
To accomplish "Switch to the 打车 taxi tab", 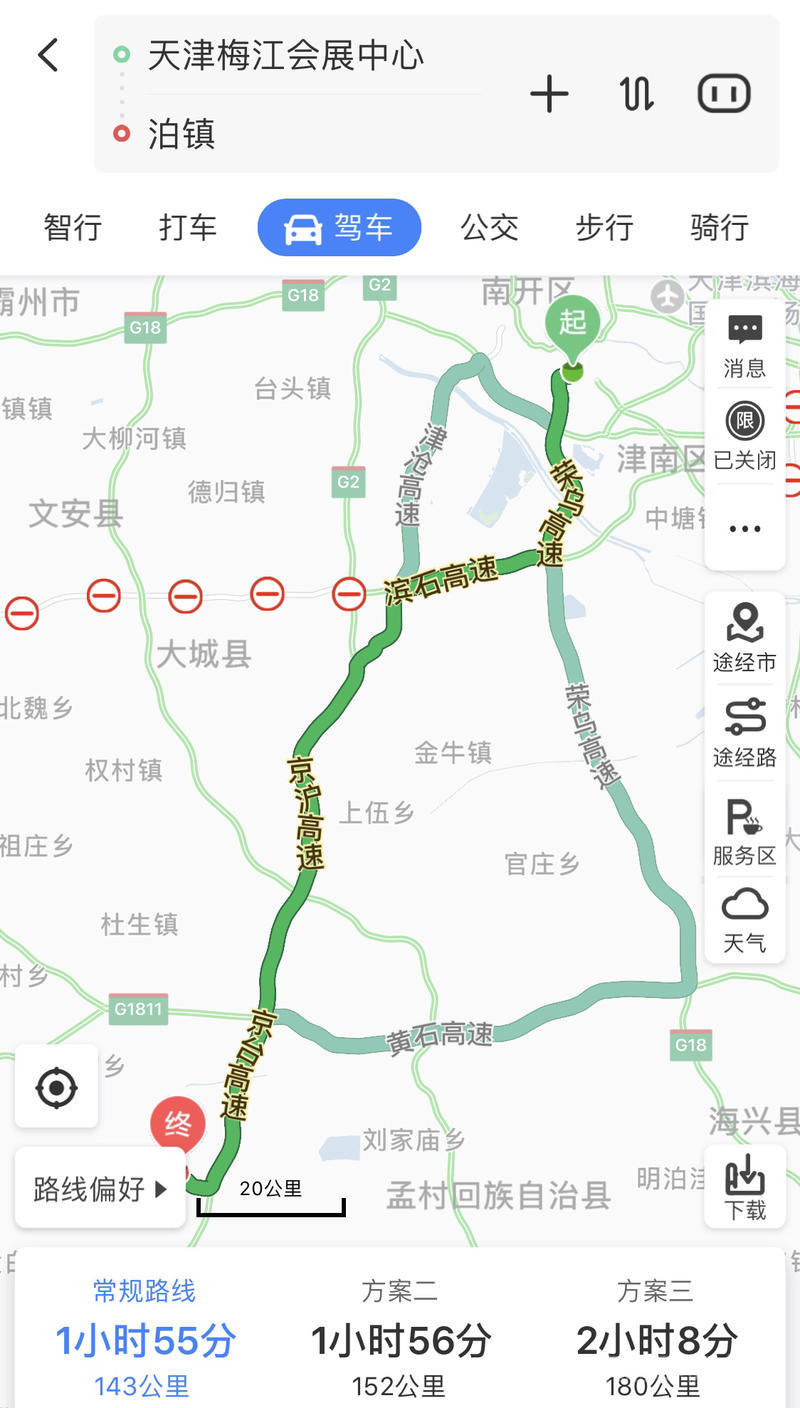I will [x=188, y=227].
